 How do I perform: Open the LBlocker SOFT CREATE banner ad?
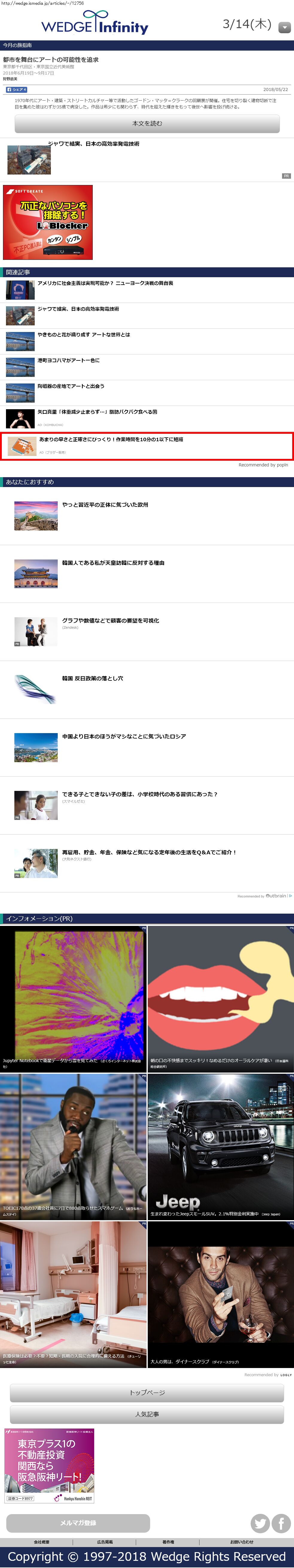click(48, 222)
